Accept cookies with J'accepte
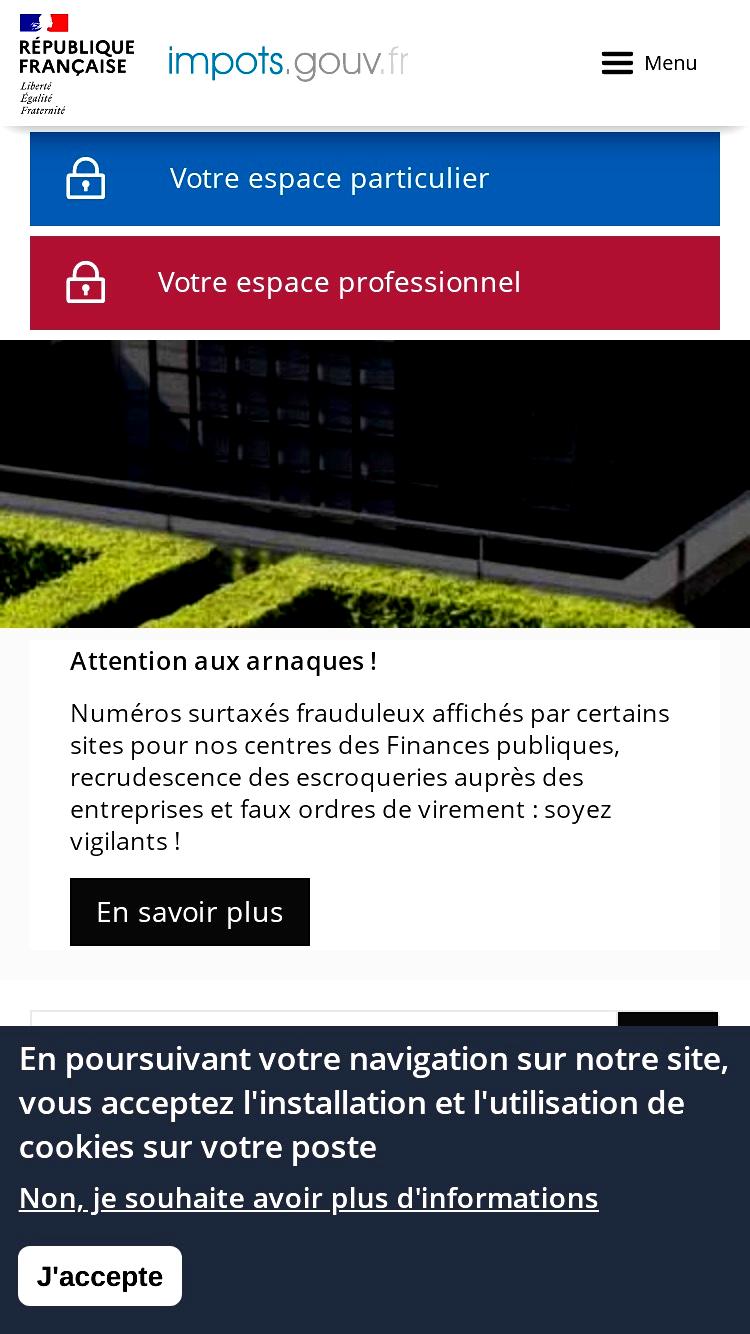The height and width of the screenshot is (1334, 750). 100,1276
